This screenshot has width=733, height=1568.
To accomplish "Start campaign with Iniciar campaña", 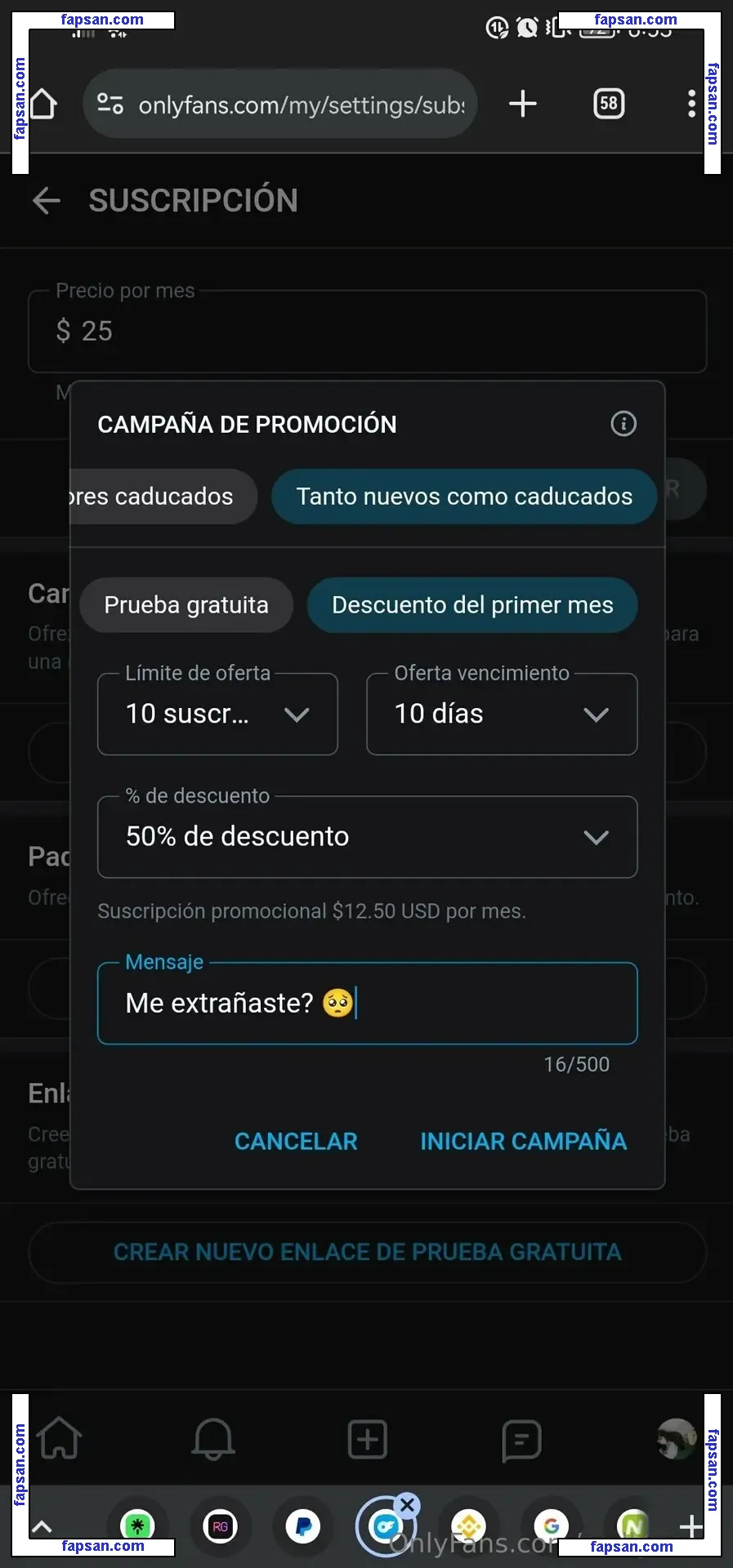I will 523,1141.
